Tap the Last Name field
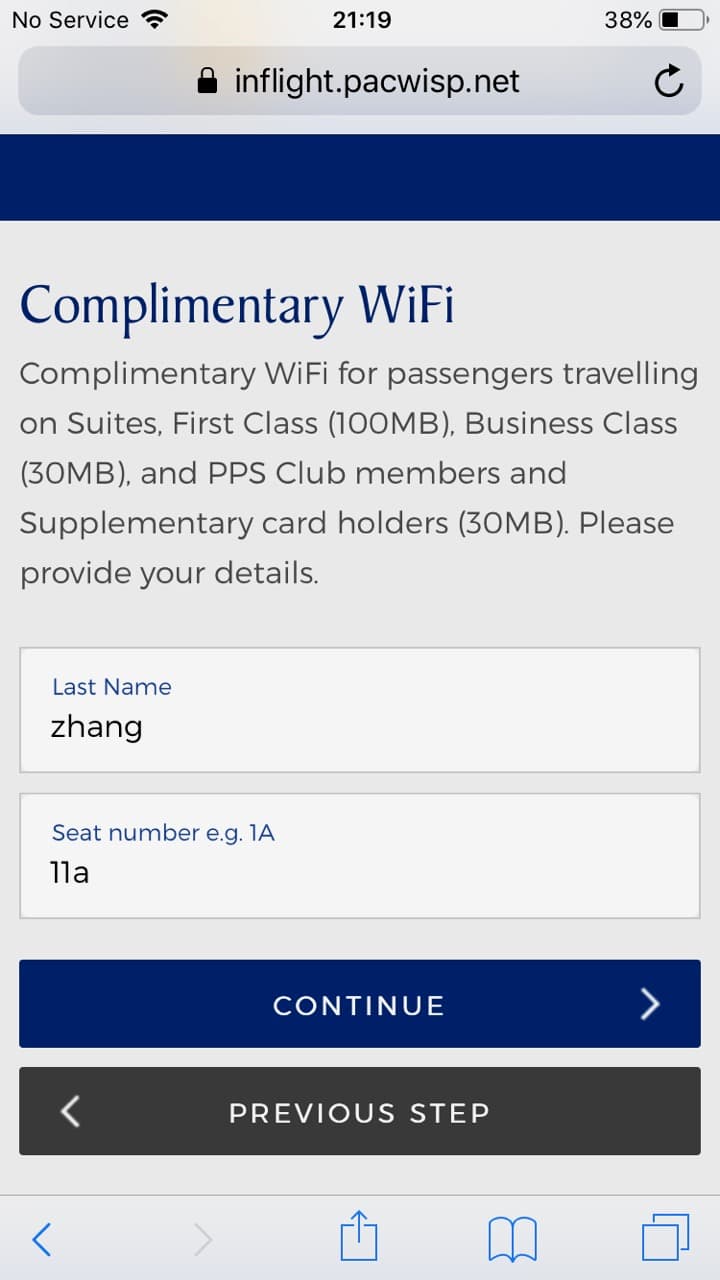 click(359, 710)
